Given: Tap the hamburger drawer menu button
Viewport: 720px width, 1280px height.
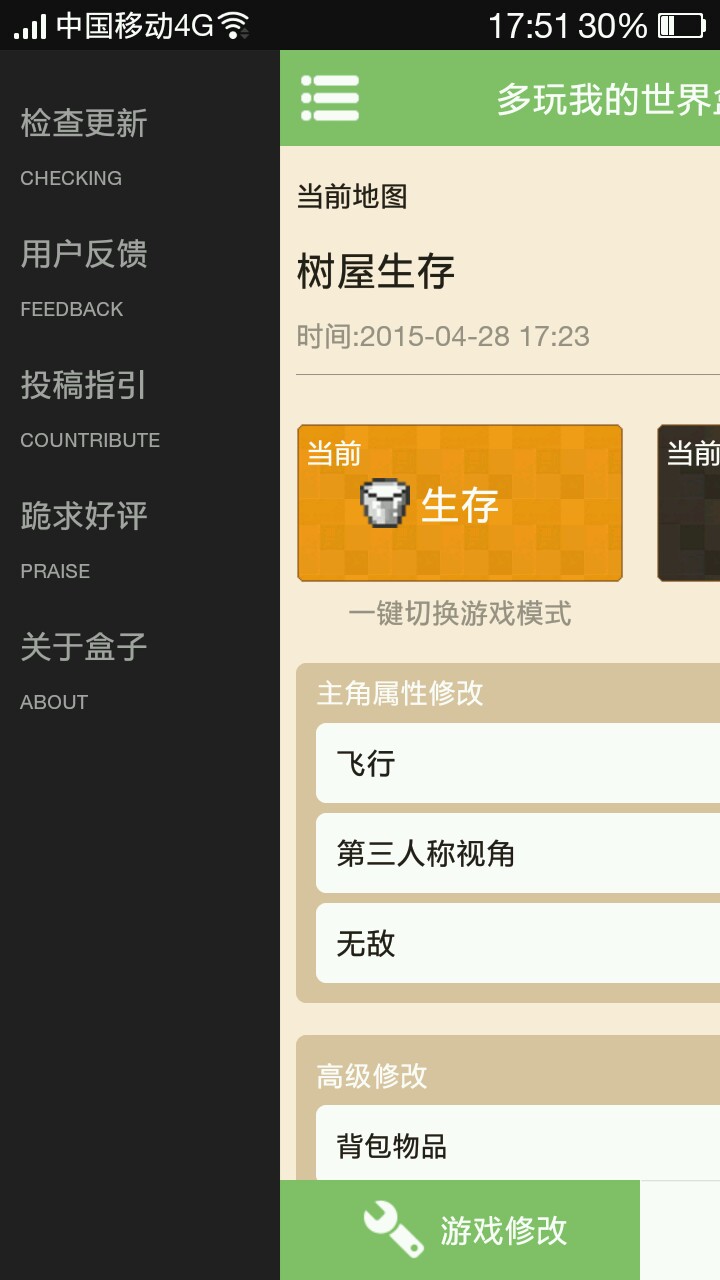Looking at the screenshot, I should click(x=330, y=98).
